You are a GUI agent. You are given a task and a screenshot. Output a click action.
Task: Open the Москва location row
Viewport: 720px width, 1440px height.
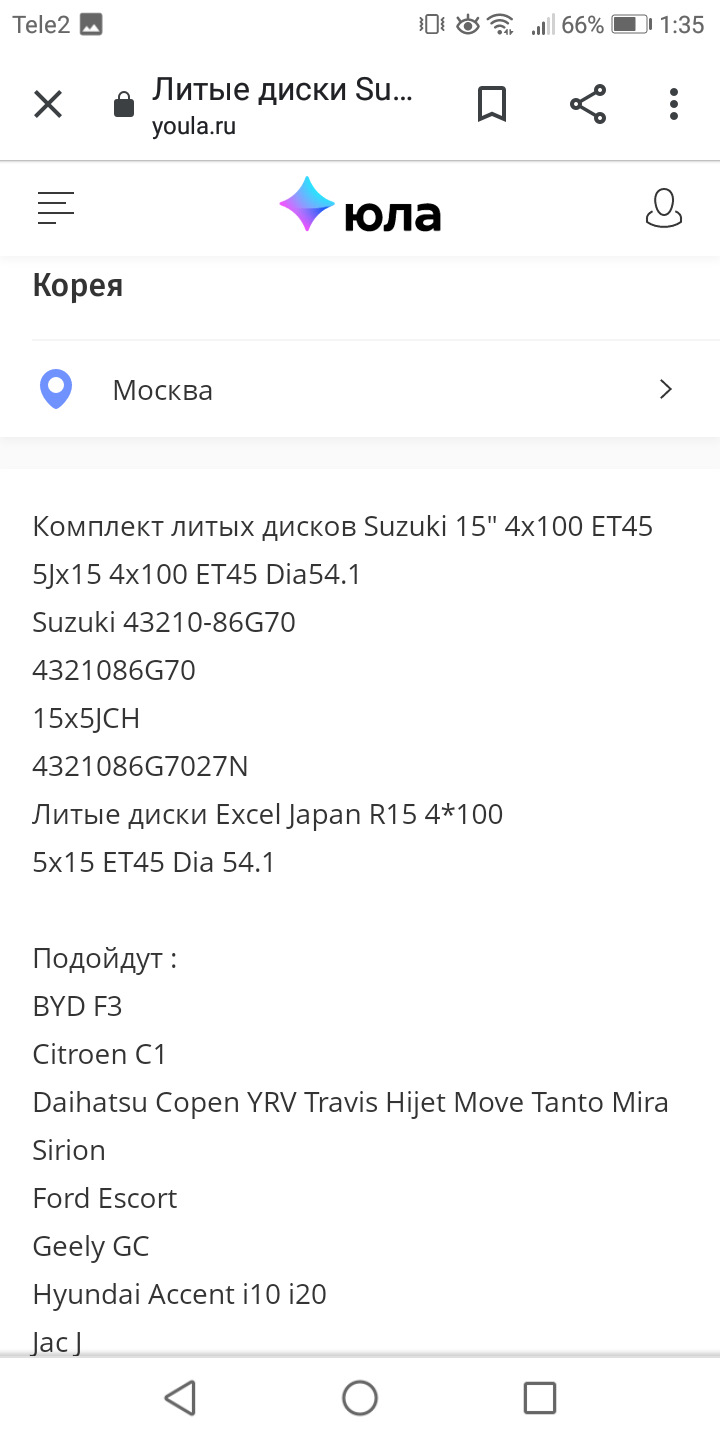coord(360,389)
